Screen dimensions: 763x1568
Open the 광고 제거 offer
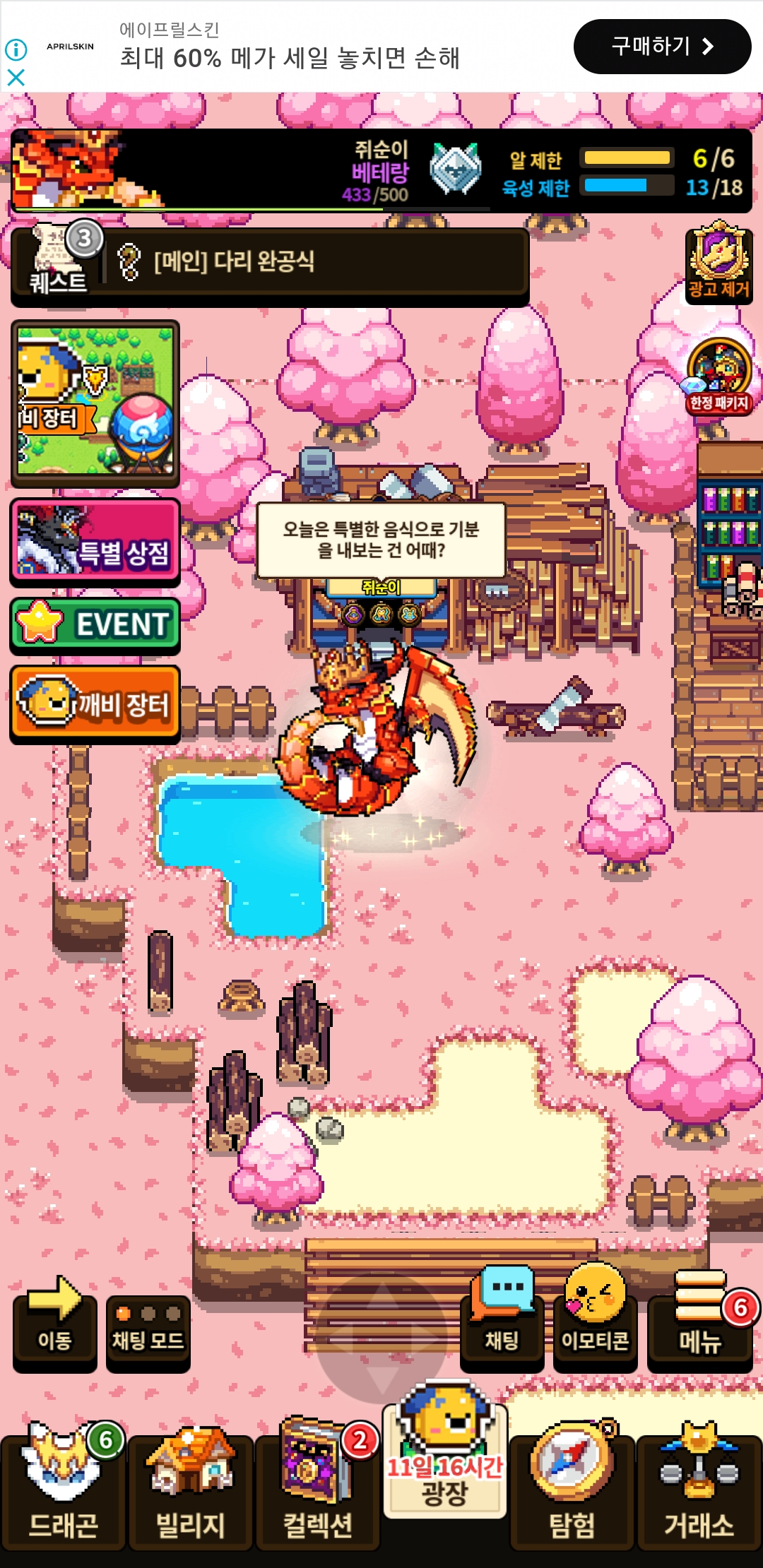[718, 263]
